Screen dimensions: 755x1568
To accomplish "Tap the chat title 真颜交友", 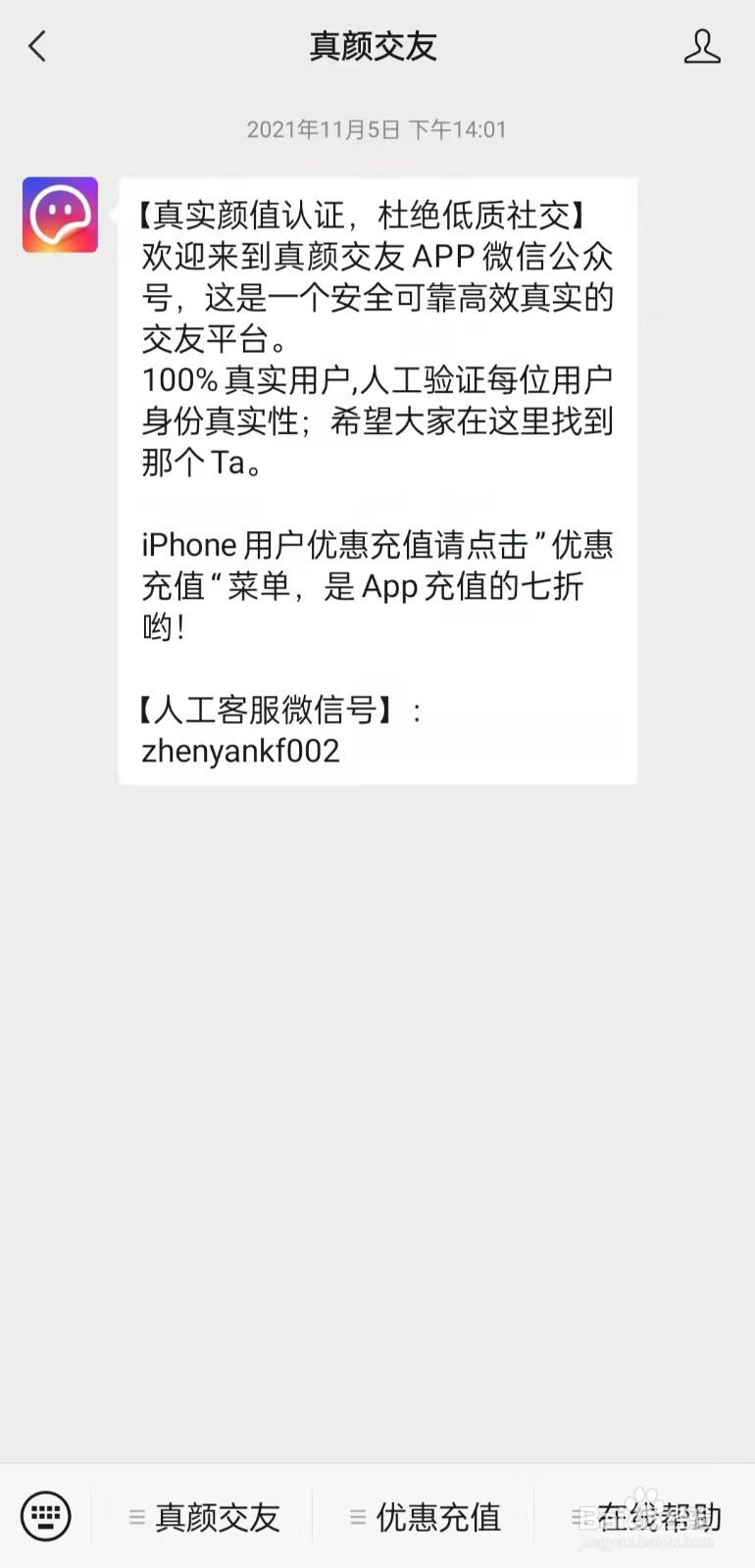I will [373, 45].
